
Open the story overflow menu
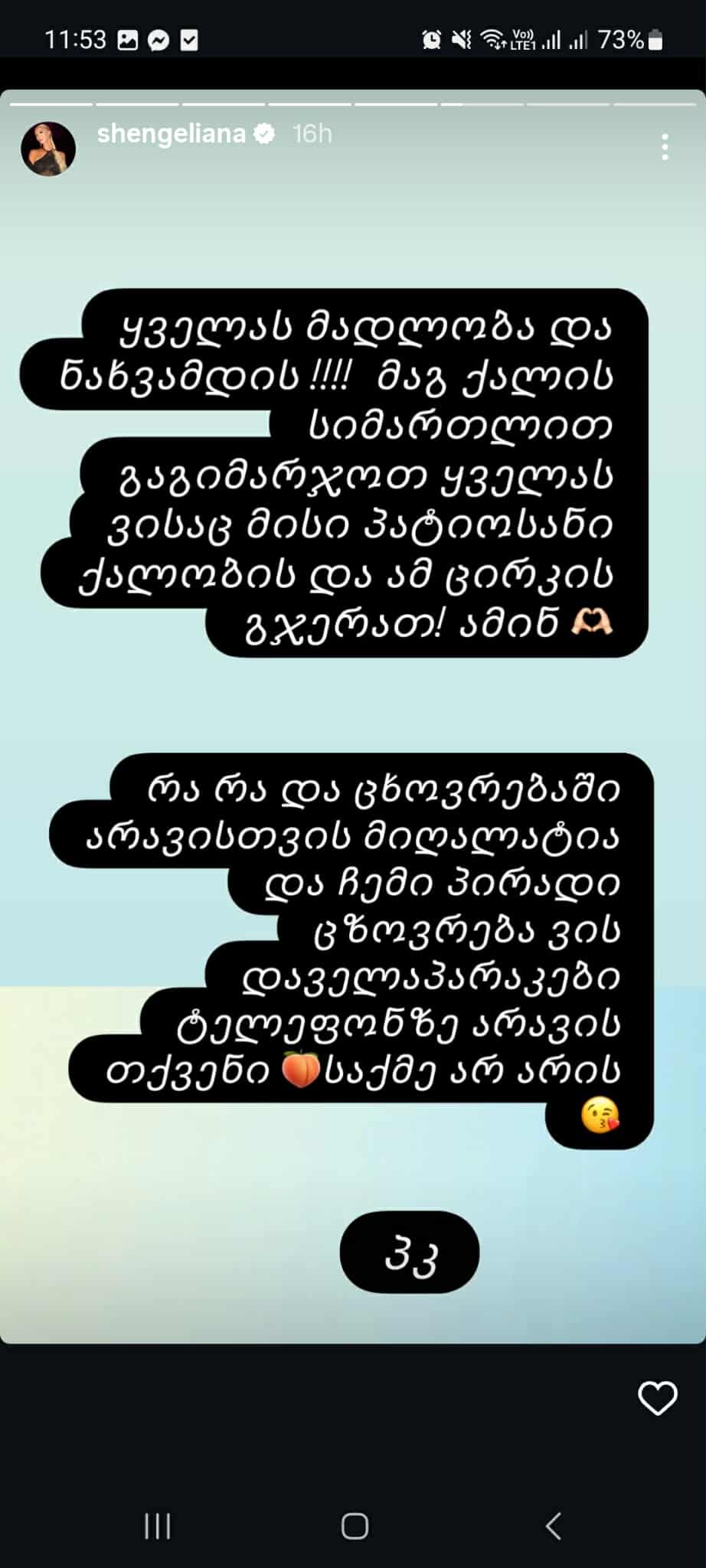[665, 146]
